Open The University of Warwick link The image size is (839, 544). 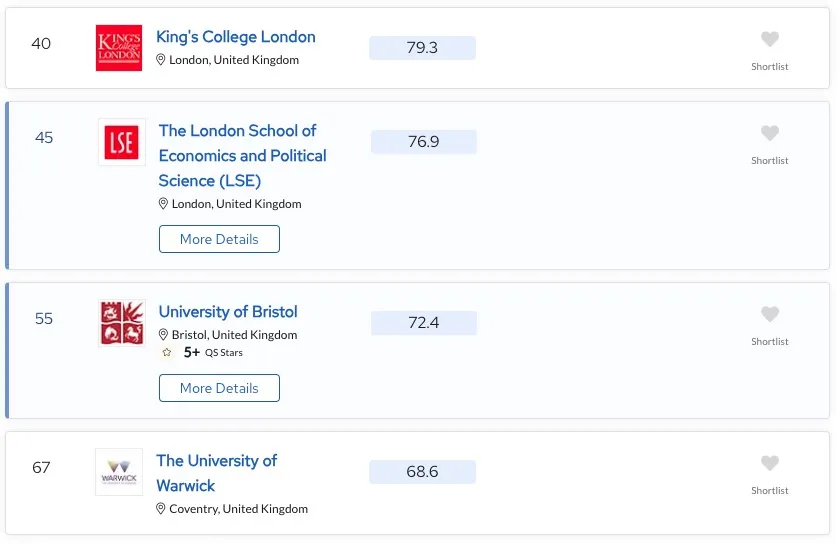click(216, 473)
